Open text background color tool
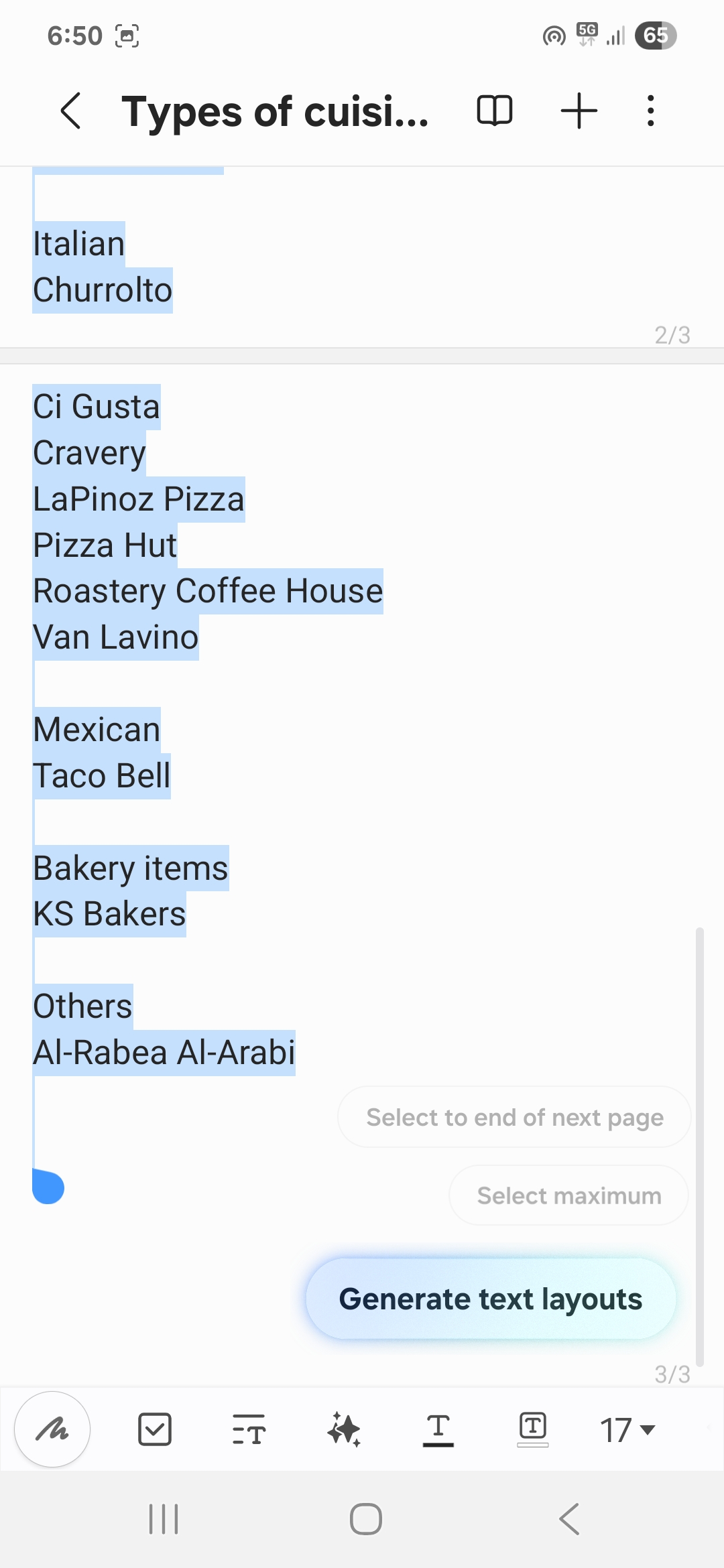This screenshot has height=1568, width=724. pyautogui.click(x=533, y=1429)
